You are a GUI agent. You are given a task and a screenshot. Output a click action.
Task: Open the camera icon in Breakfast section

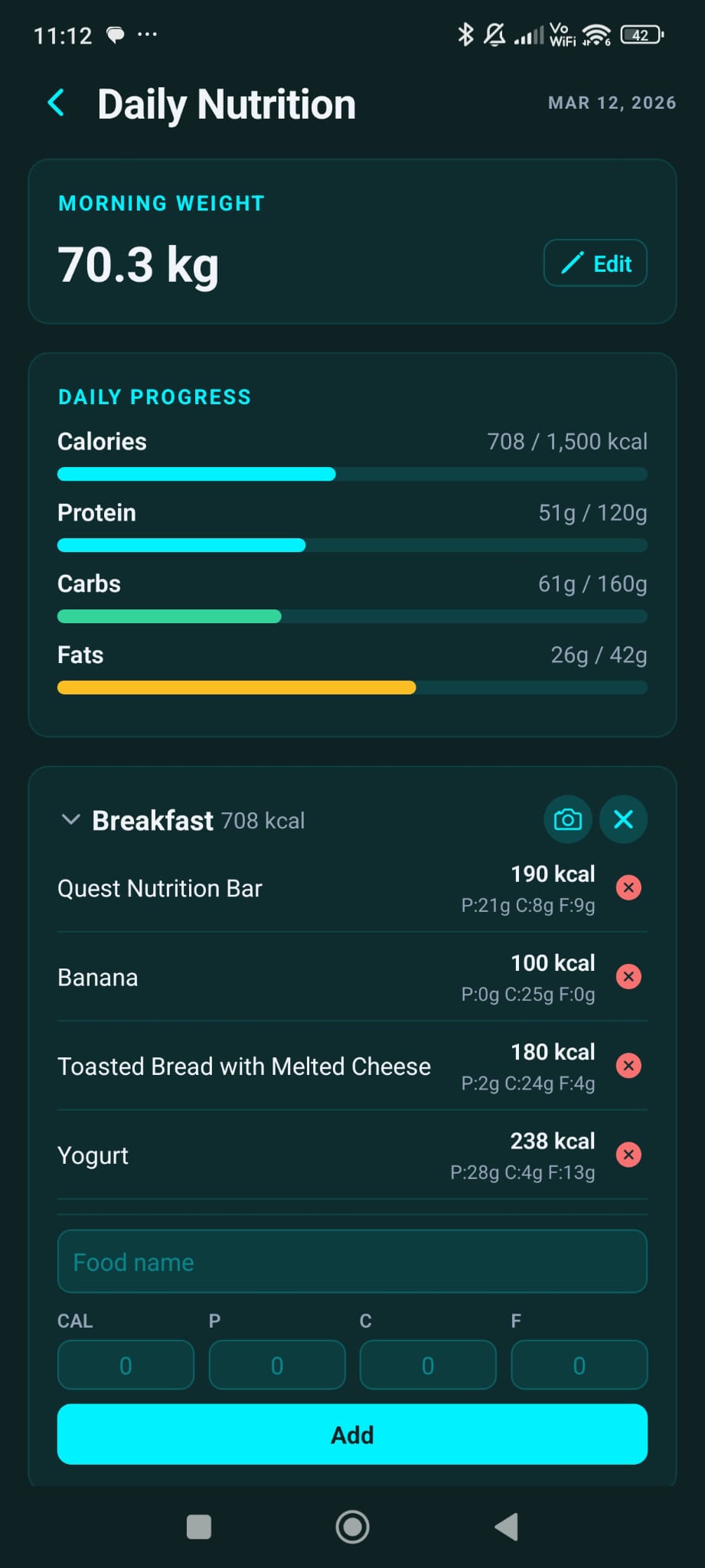(x=567, y=819)
